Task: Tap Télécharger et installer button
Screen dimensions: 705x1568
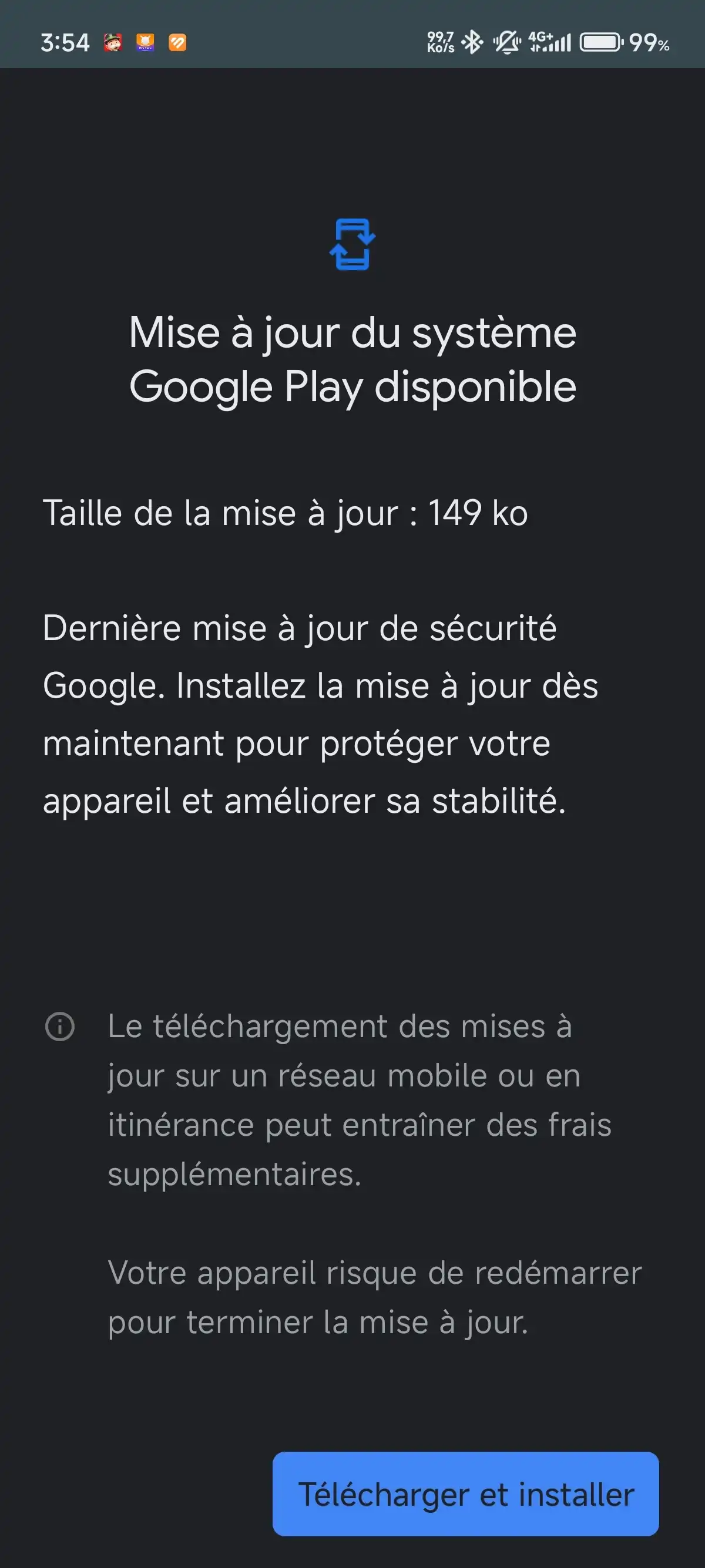Action: (466, 1494)
